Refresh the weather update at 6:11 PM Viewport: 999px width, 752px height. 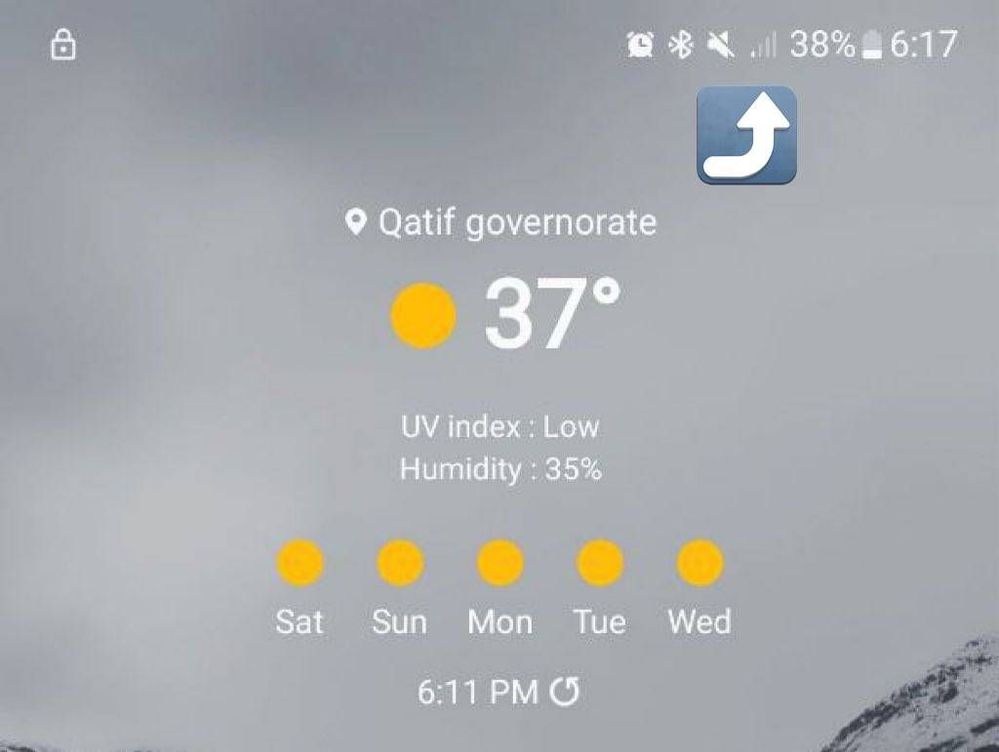pyautogui.click(x=565, y=691)
